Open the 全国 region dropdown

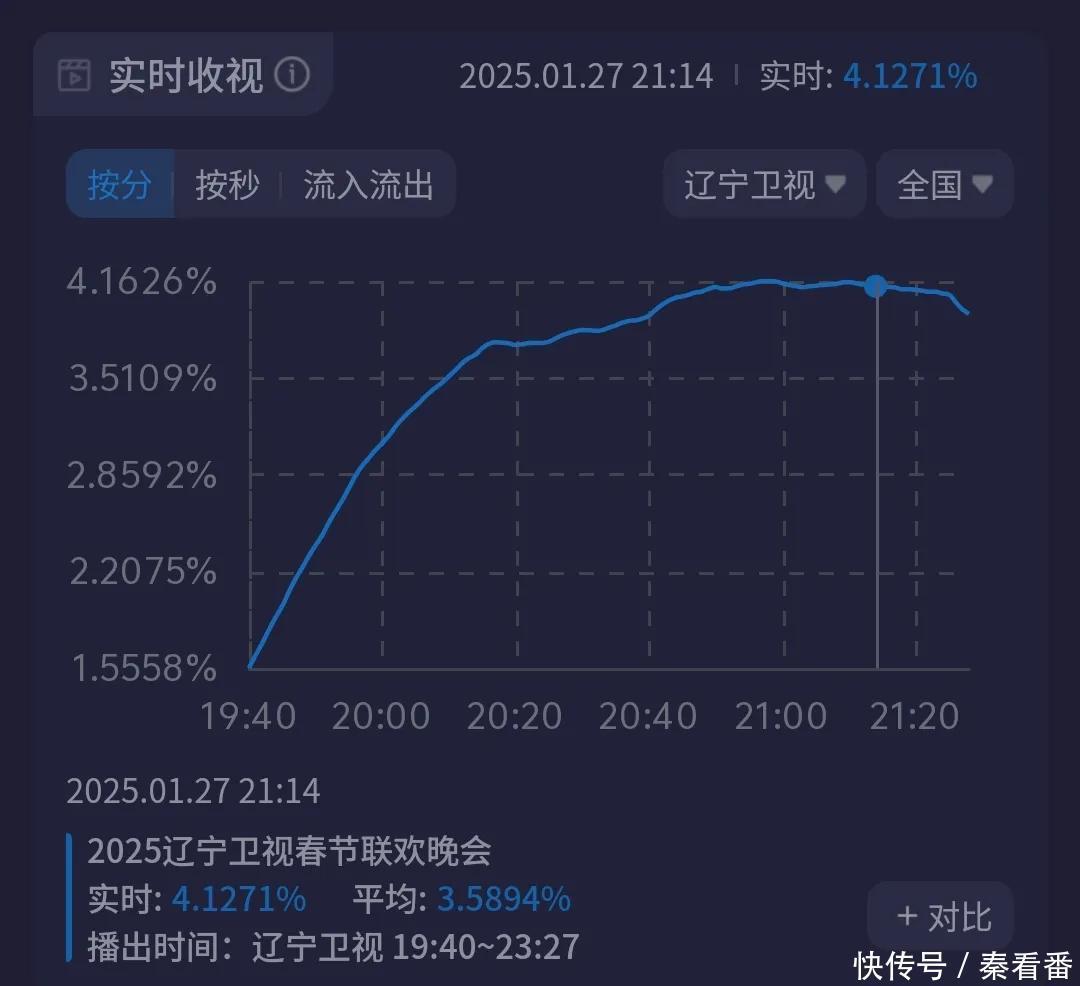(x=944, y=184)
